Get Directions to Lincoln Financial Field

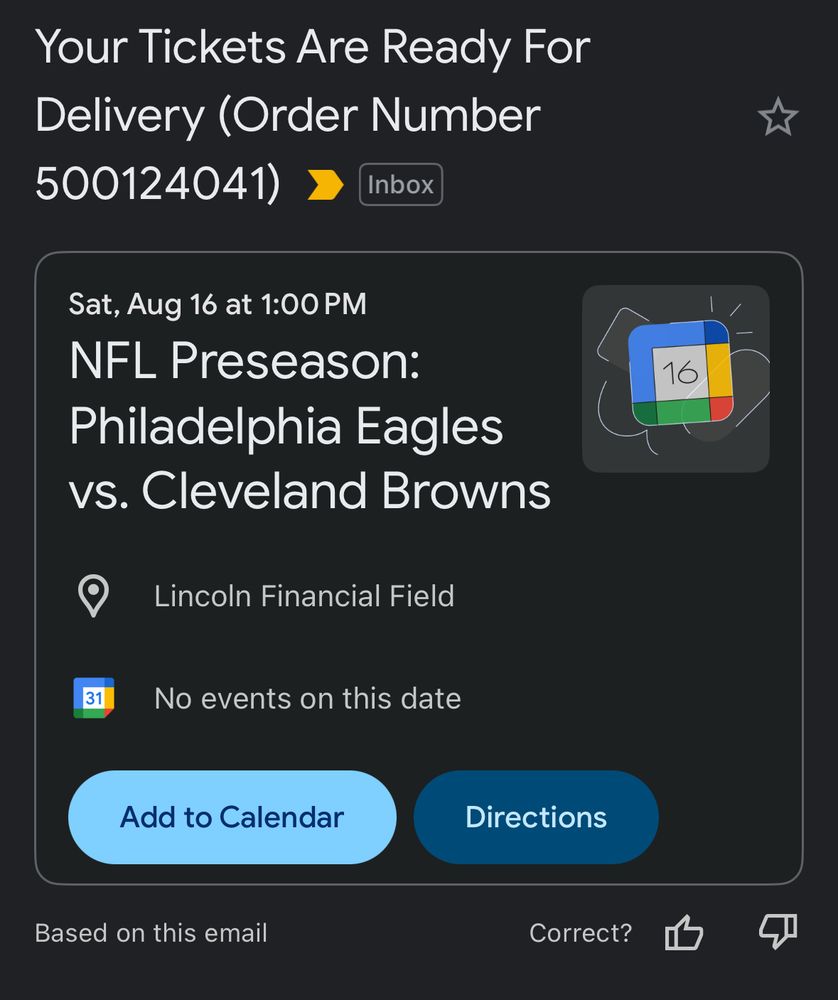coord(536,817)
